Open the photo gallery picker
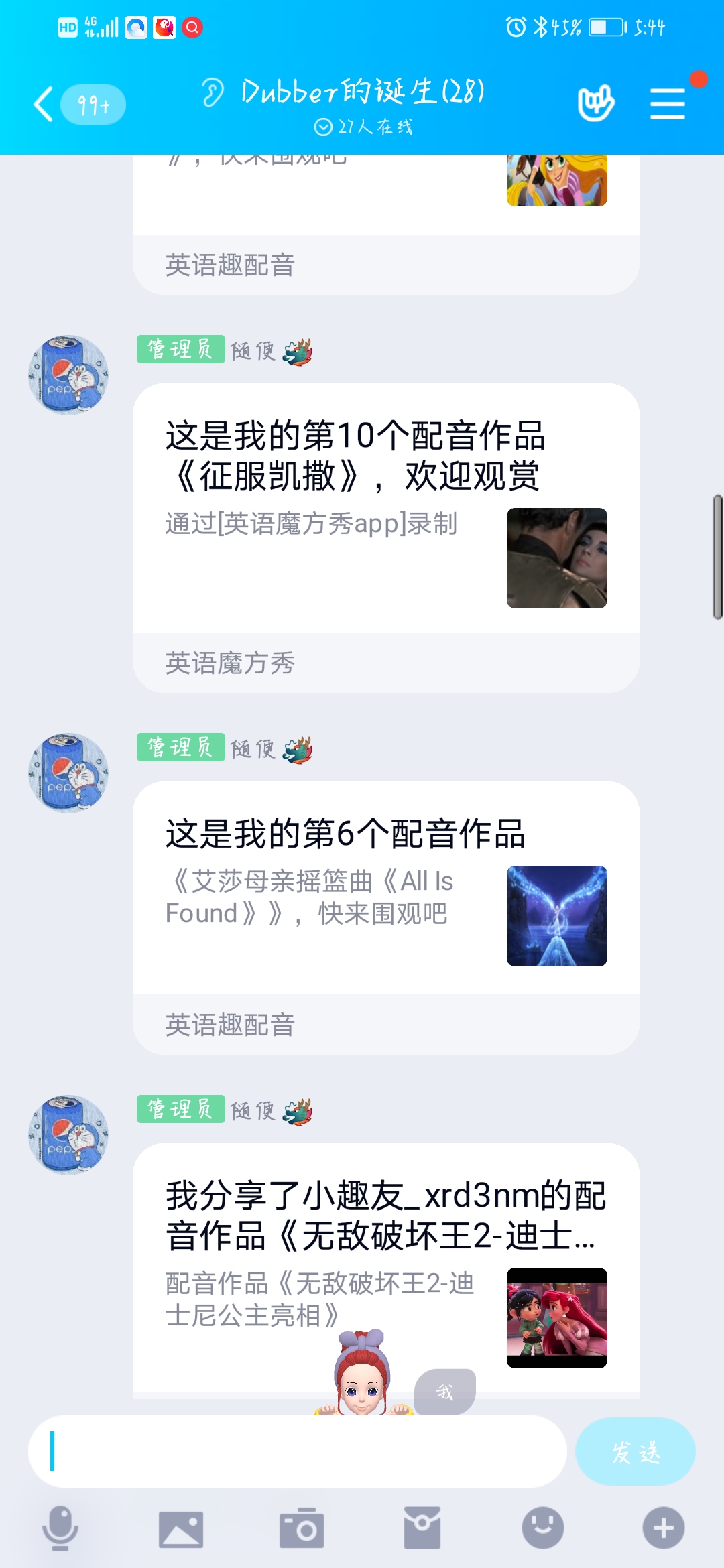The height and width of the screenshot is (1568, 724). click(181, 1528)
